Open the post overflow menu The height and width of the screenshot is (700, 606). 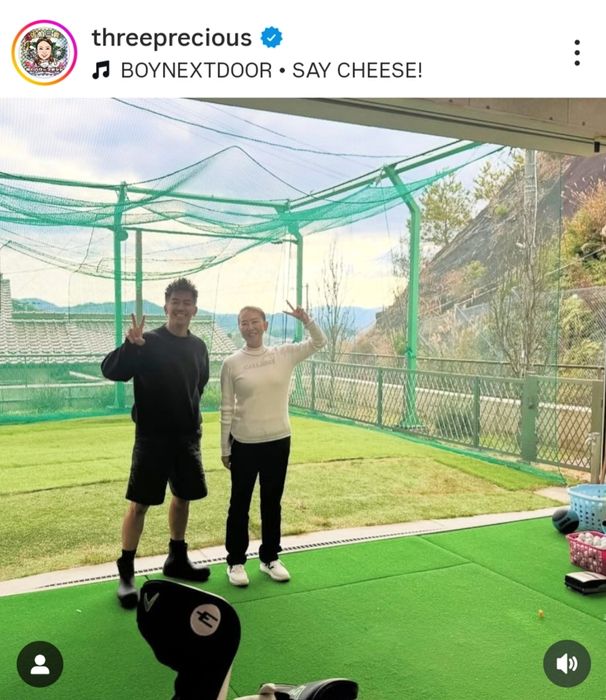tap(577, 53)
